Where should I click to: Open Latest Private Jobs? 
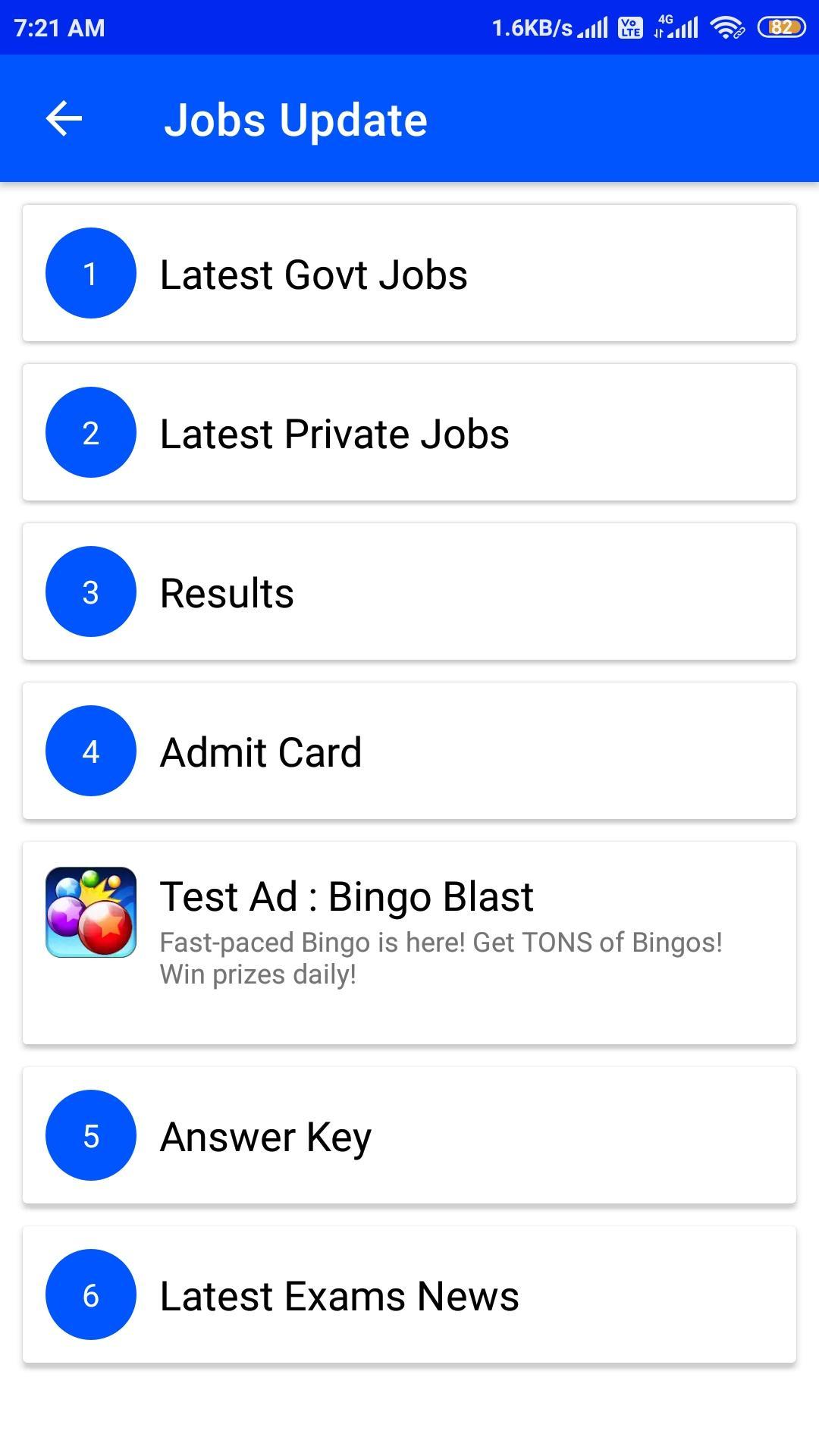click(409, 432)
